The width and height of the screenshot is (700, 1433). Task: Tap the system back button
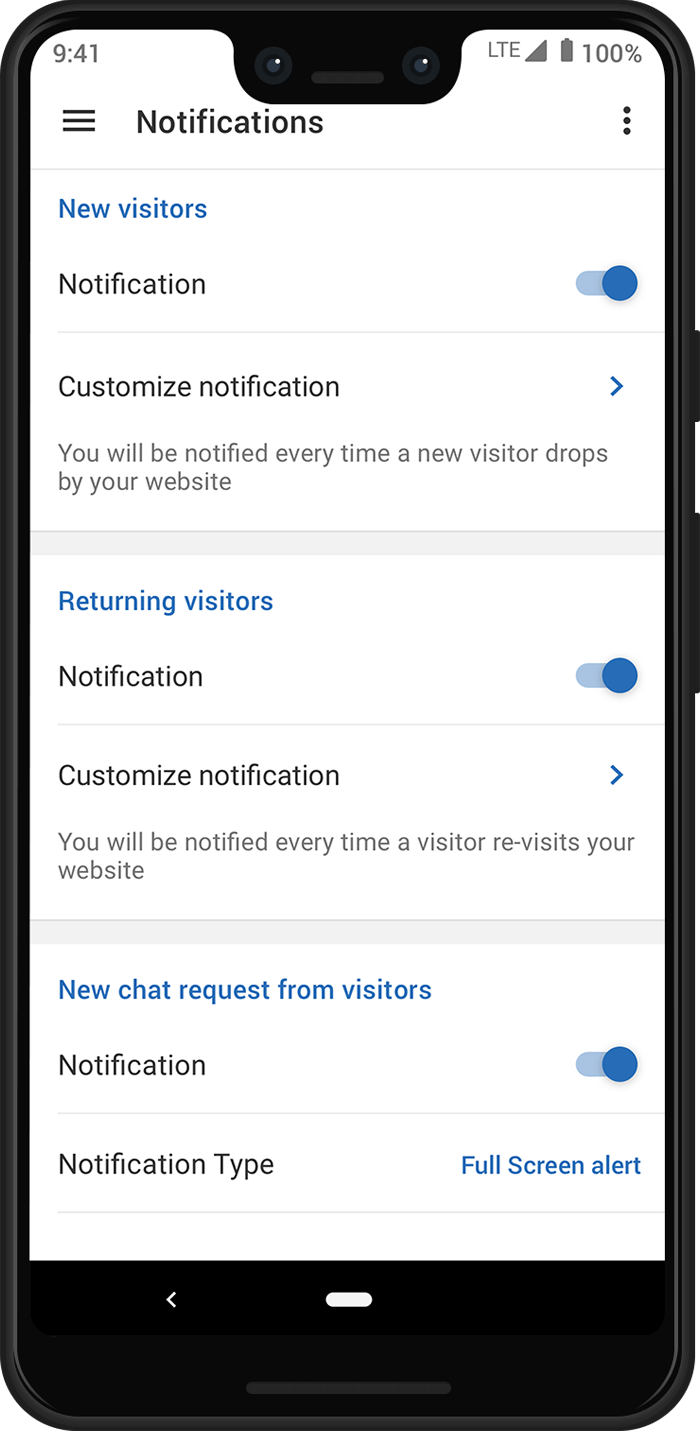(x=171, y=1299)
